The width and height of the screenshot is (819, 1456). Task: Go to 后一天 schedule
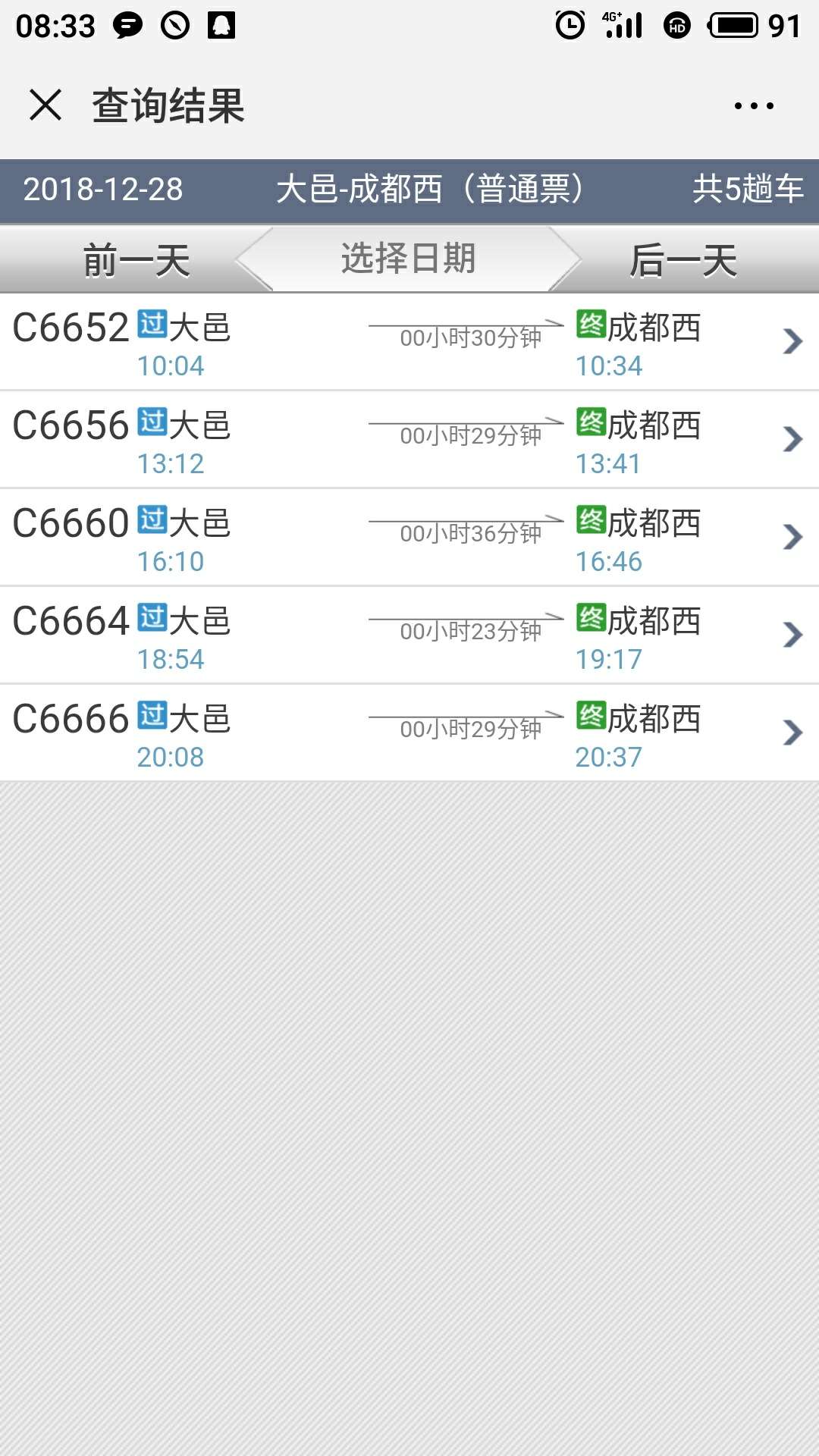[683, 260]
